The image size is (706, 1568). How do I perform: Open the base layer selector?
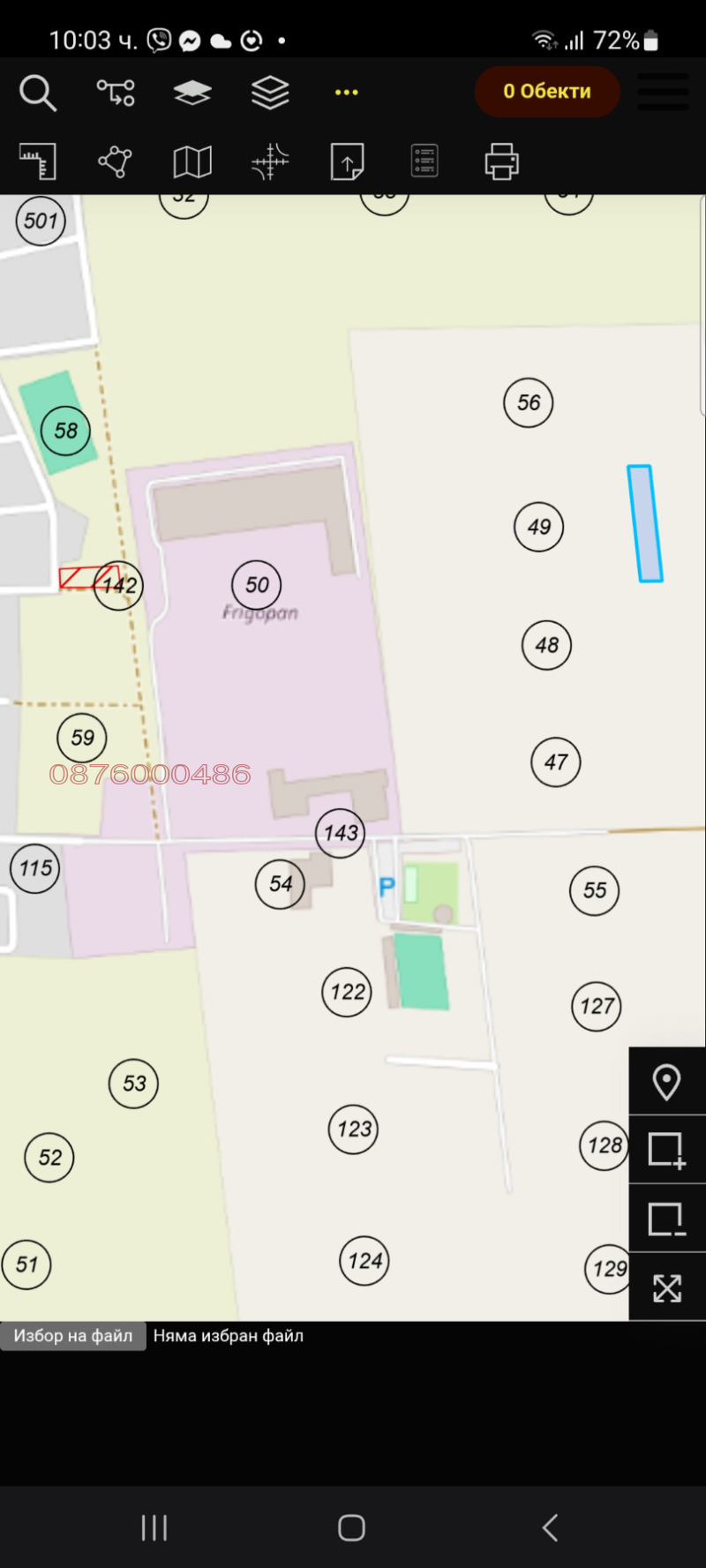[192, 93]
